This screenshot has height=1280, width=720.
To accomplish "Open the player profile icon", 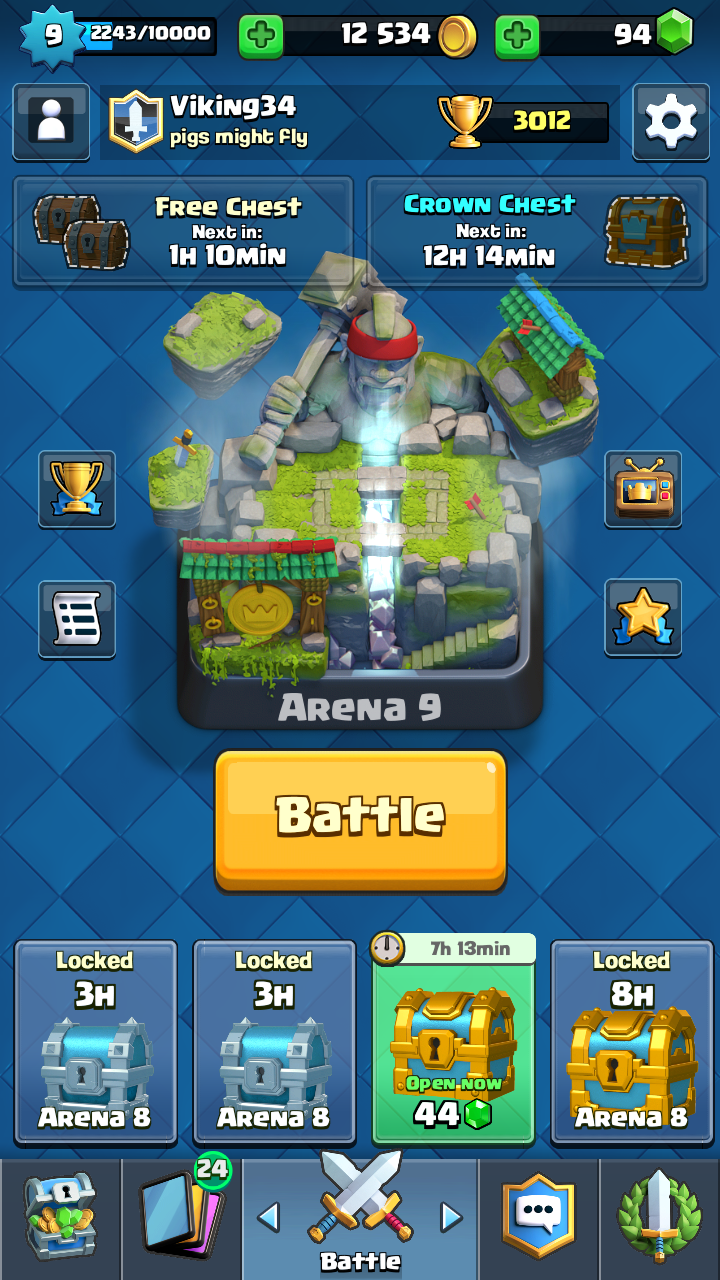I will click(50, 121).
